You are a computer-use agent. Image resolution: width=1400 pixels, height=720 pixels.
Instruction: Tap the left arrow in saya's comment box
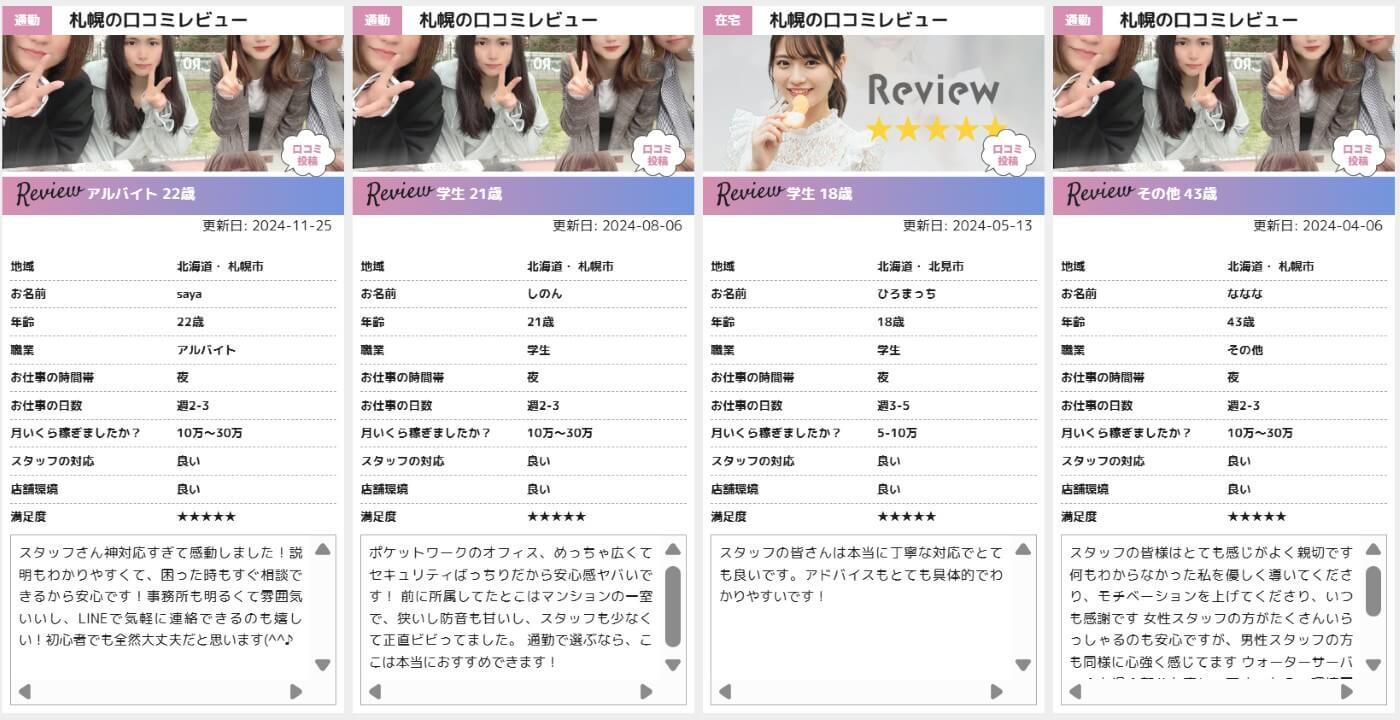(x=25, y=691)
